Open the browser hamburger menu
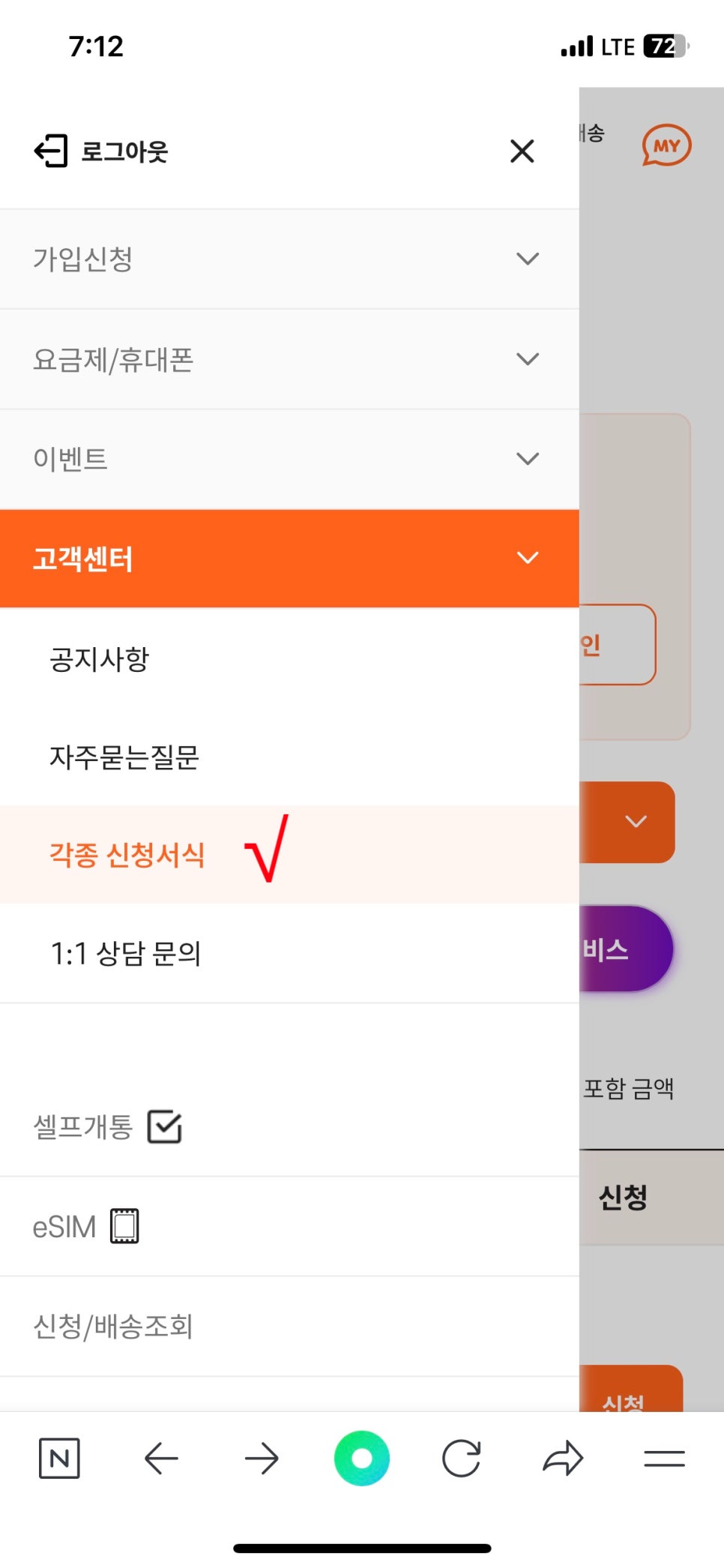724x1568 pixels. (664, 1459)
